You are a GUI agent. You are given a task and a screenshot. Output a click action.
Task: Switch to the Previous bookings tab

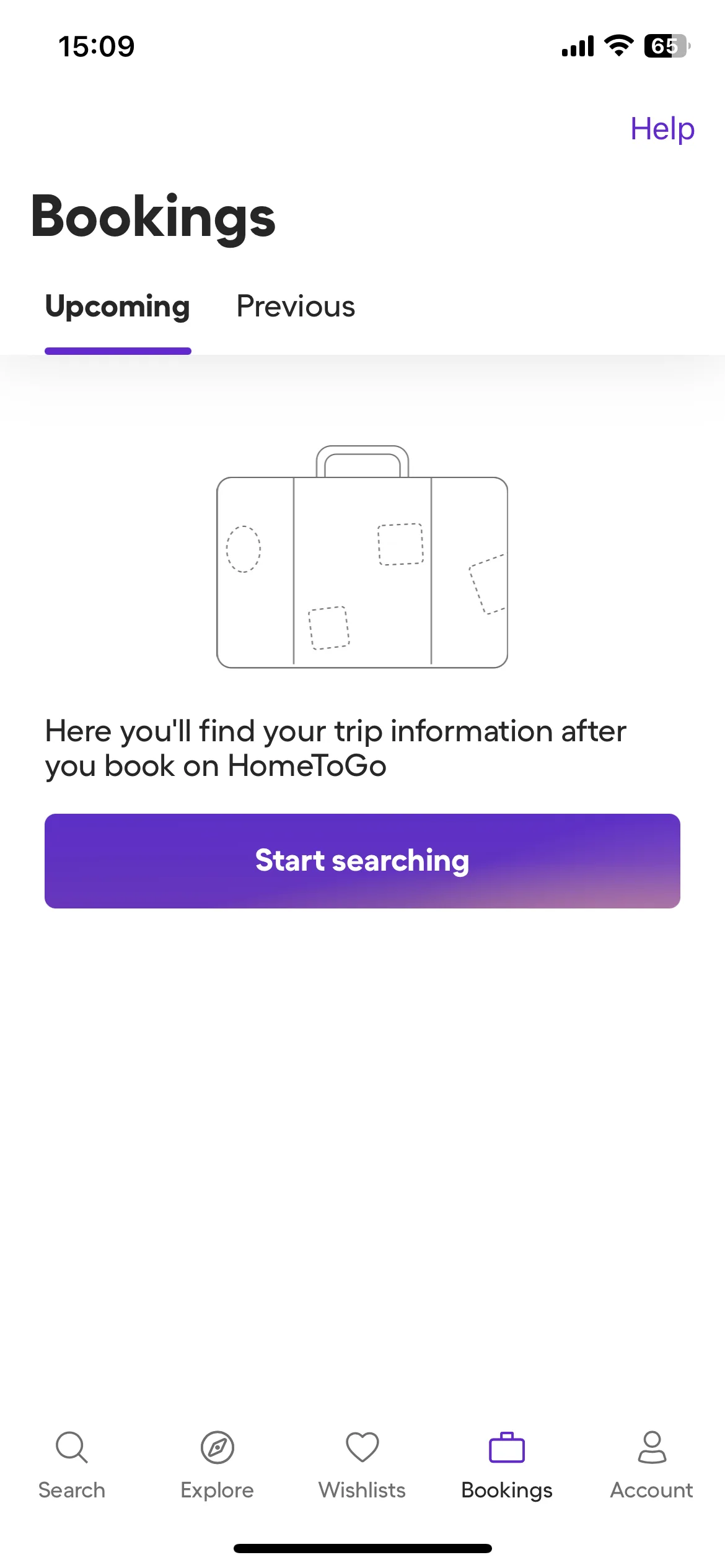296,307
